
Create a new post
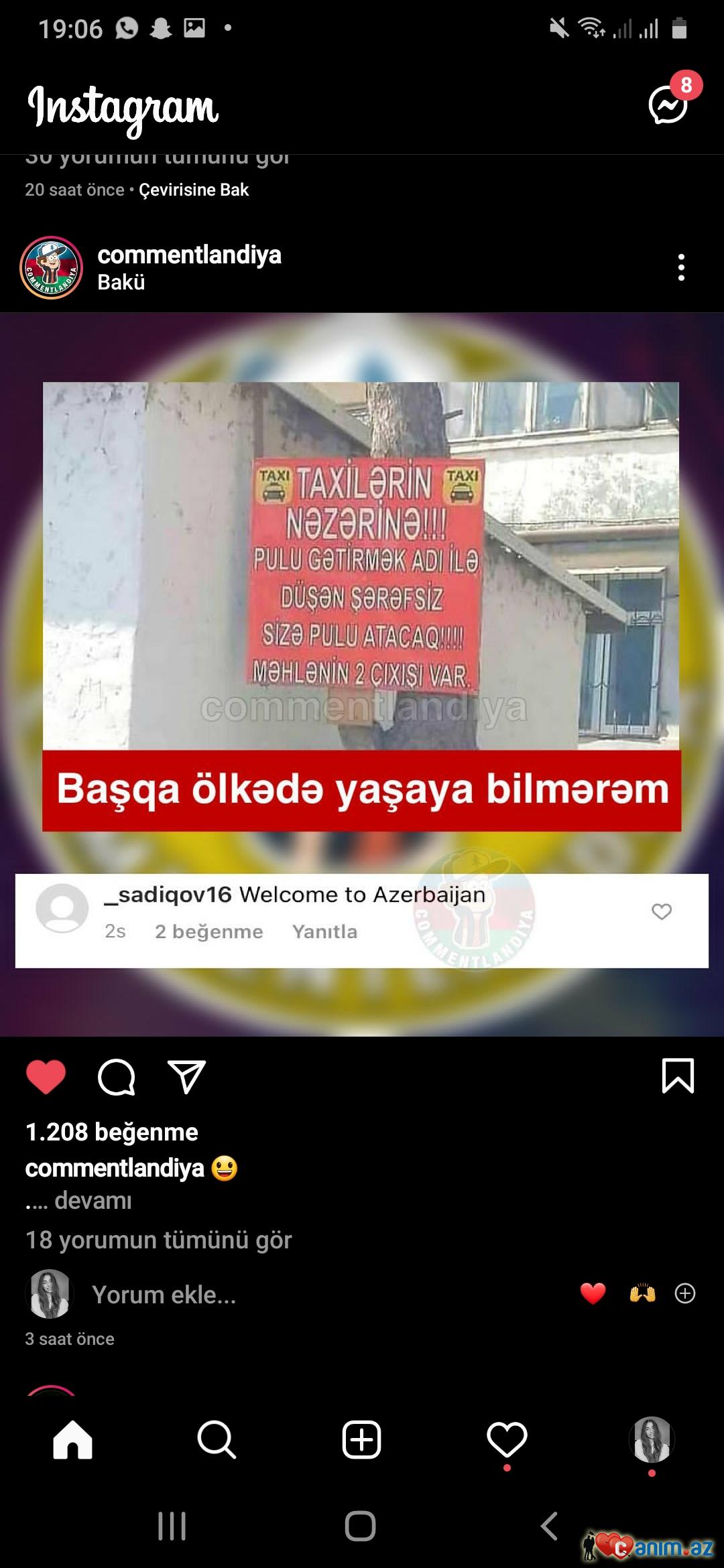(362, 1439)
